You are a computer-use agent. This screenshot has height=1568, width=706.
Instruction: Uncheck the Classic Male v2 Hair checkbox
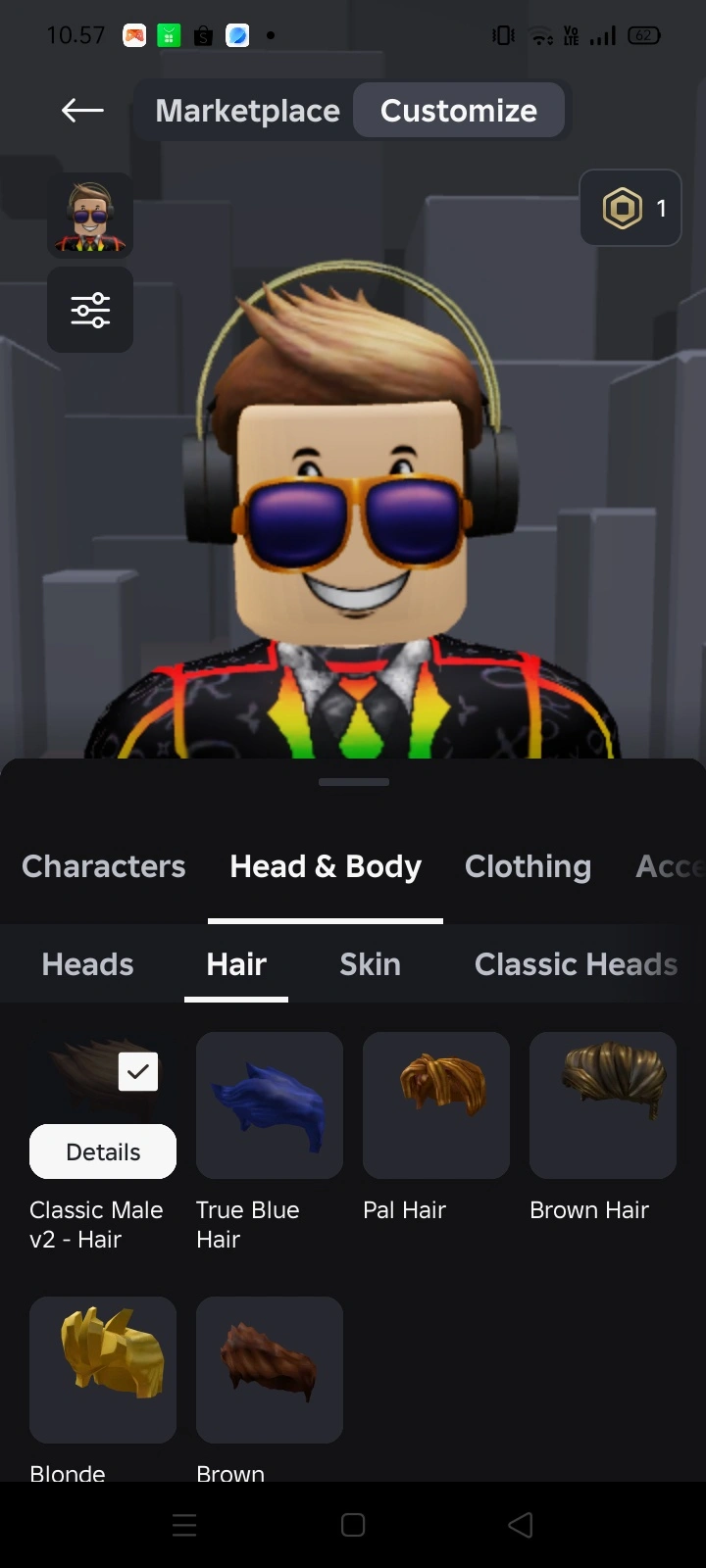click(x=137, y=1071)
